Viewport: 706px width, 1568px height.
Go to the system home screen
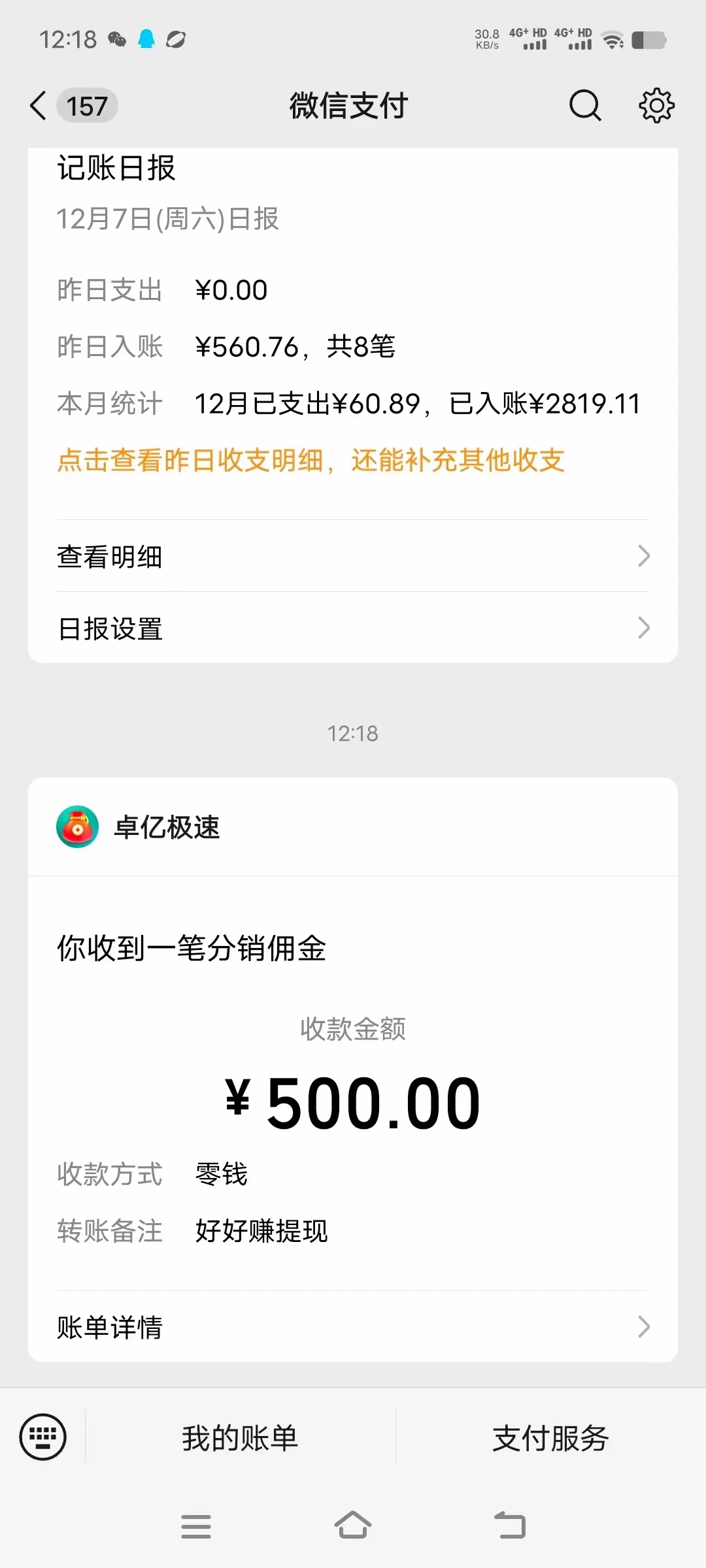click(353, 1526)
